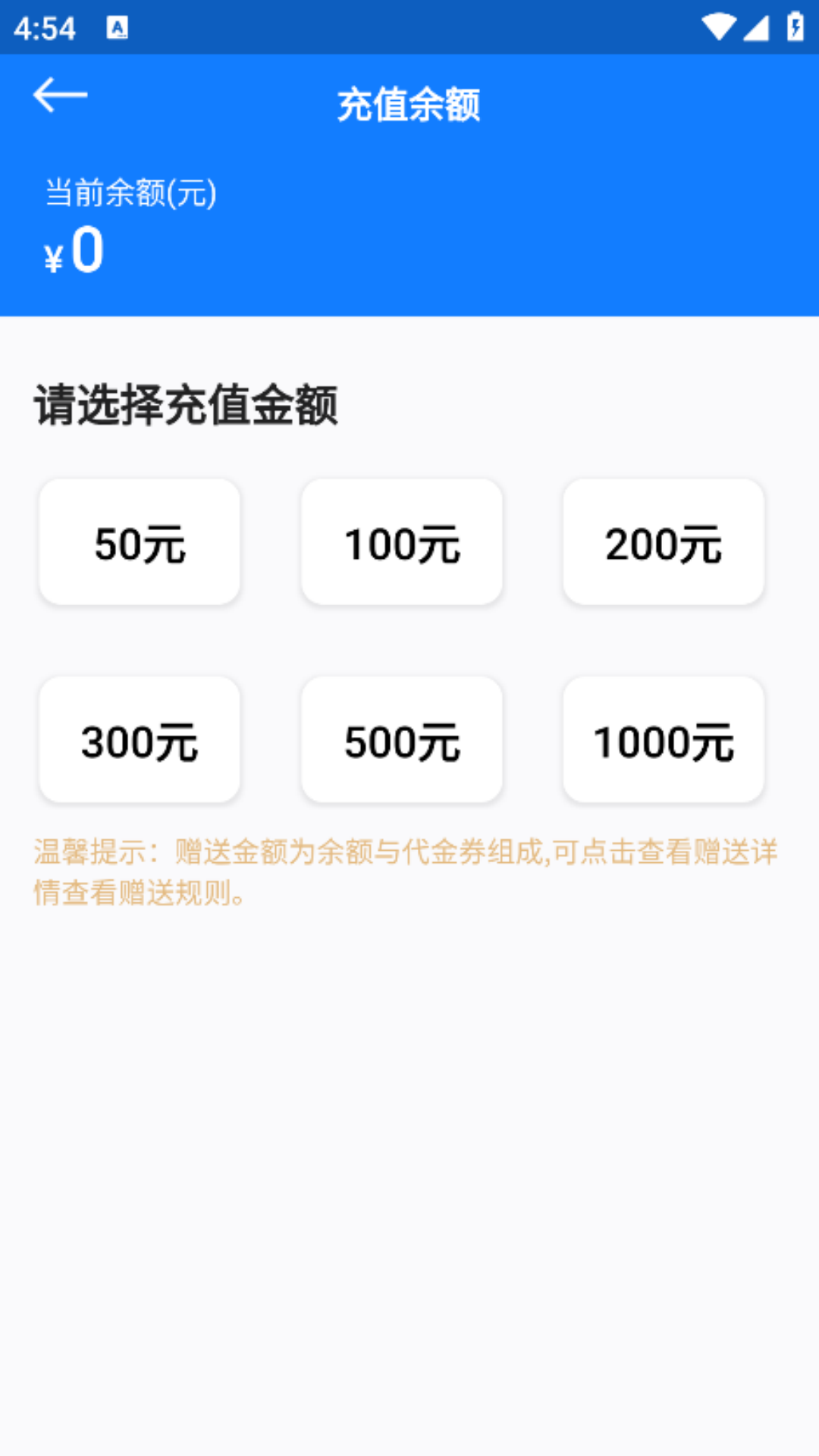Tap the clock showing 4:54
Viewport: 819px width, 1456px height.
pos(45,29)
